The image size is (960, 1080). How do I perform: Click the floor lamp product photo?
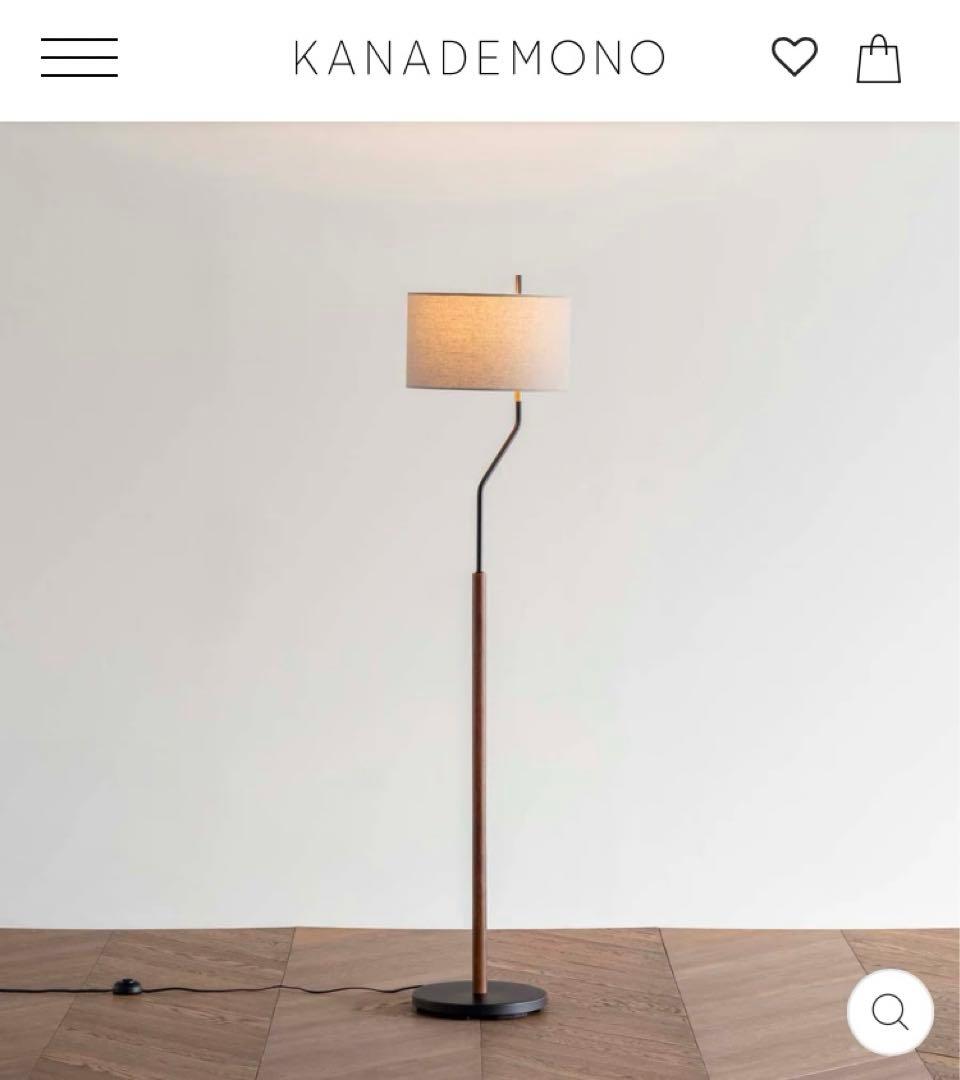(x=480, y=600)
